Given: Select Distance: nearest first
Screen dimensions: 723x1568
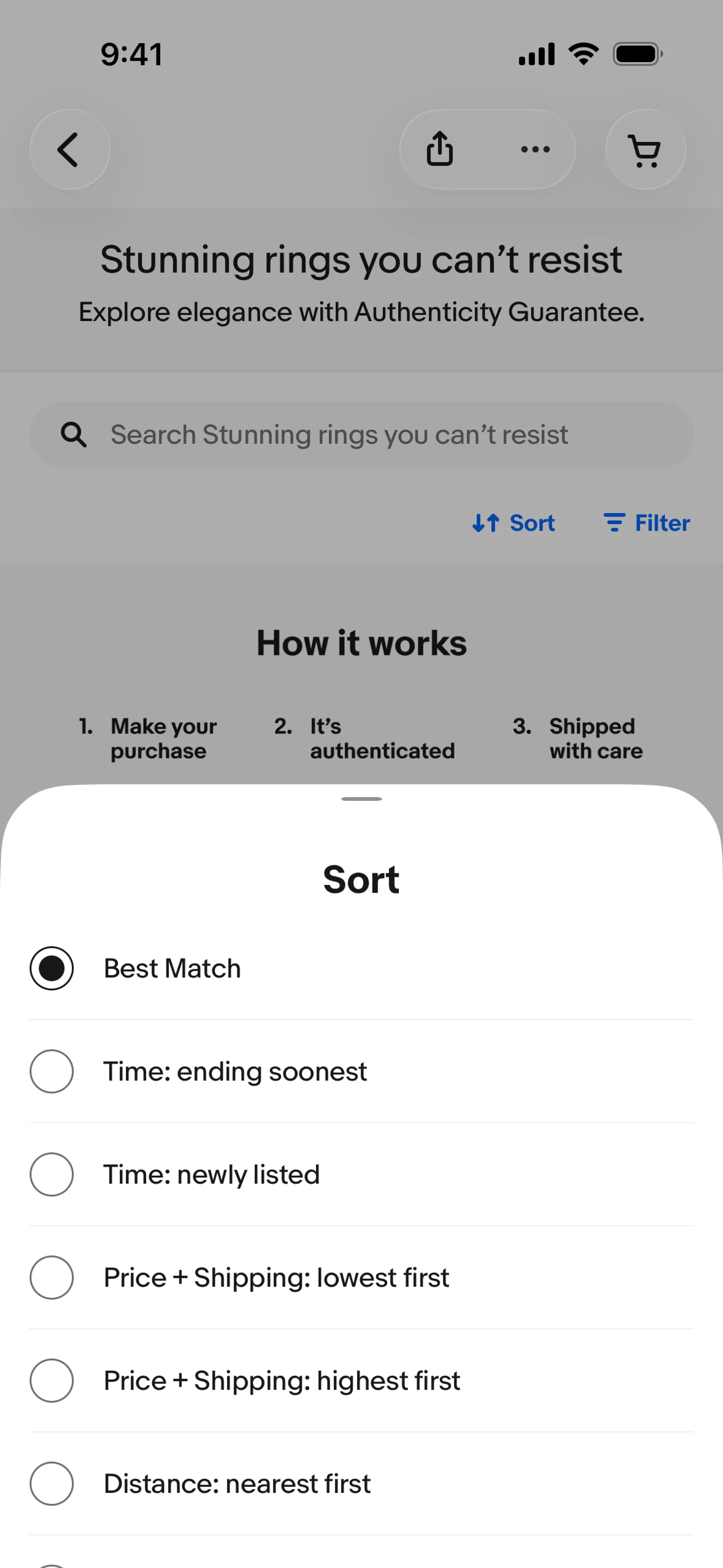Looking at the screenshot, I should tap(361, 1483).
